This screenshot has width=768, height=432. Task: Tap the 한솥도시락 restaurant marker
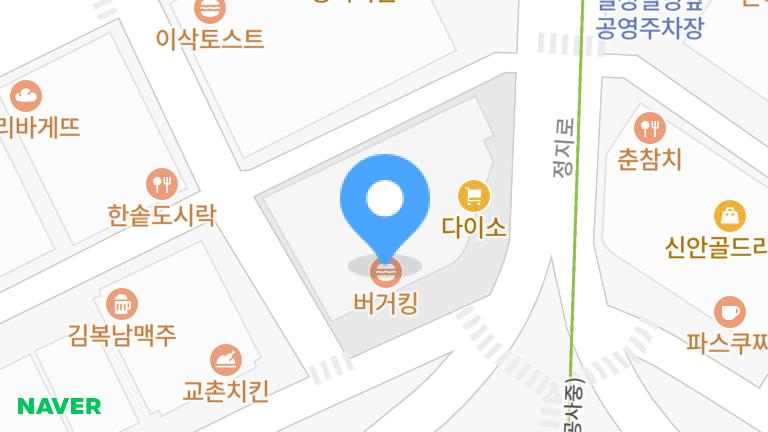[x=161, y=183]
